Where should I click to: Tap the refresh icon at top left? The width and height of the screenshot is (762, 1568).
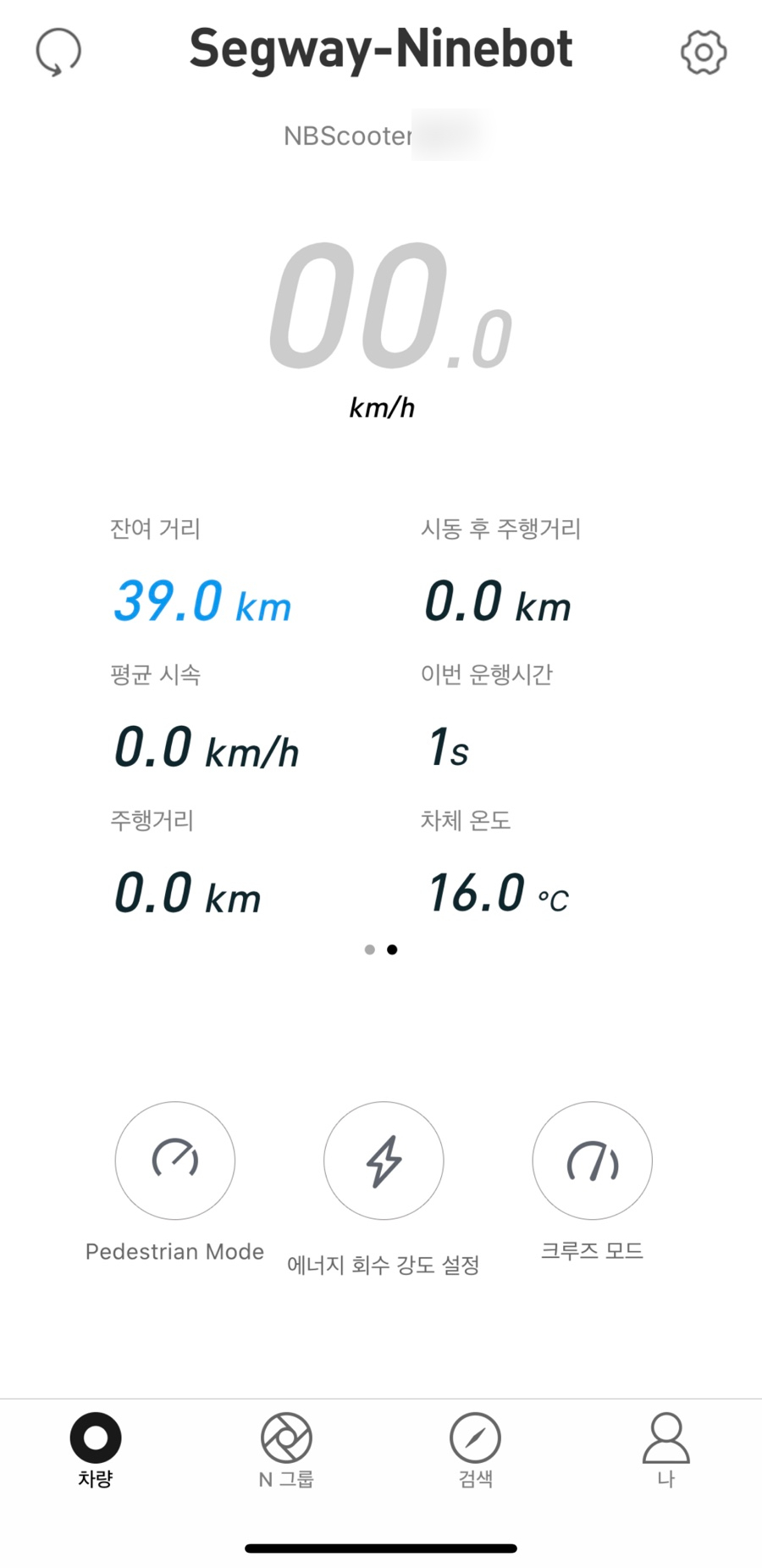58,52
